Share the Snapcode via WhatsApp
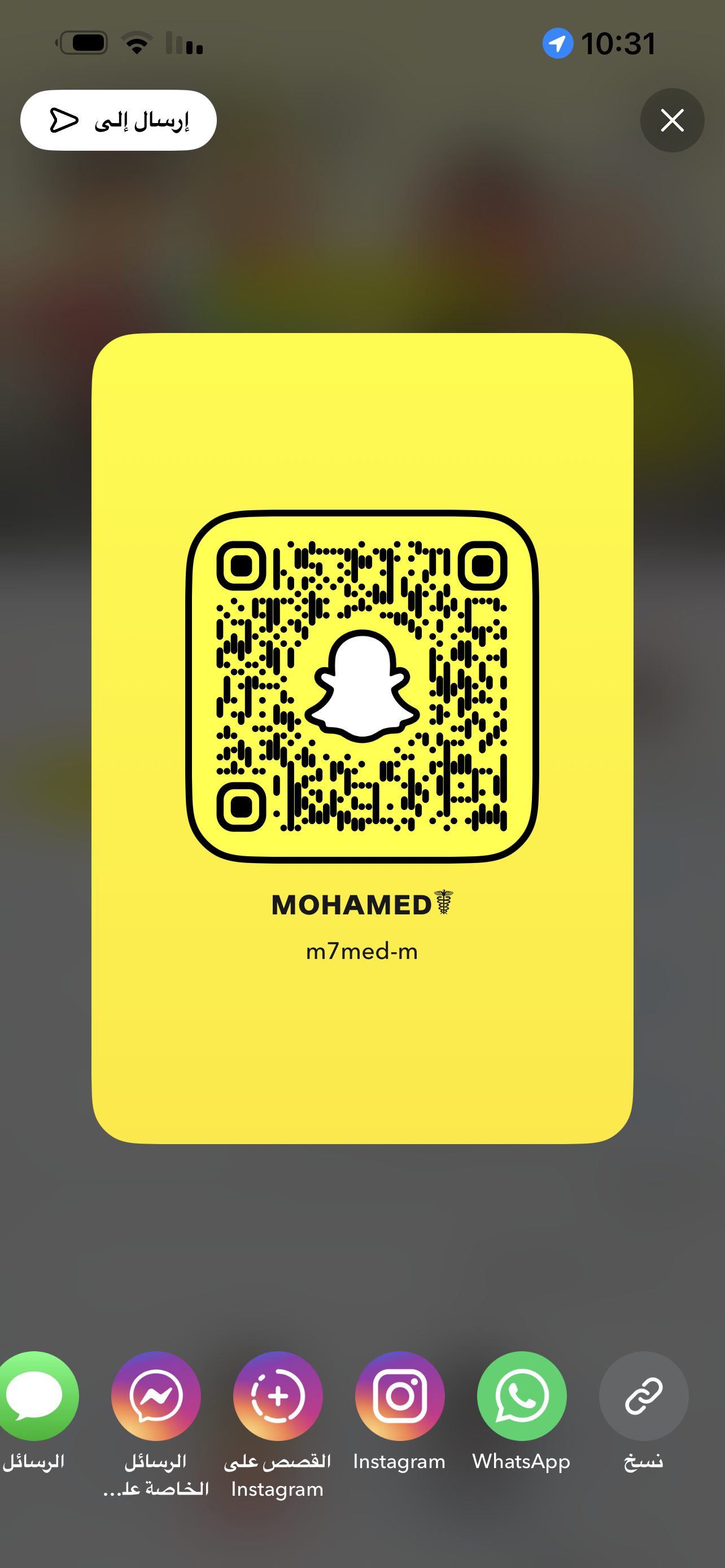This screenshot has height=1568, width=725. (522, 1396)
